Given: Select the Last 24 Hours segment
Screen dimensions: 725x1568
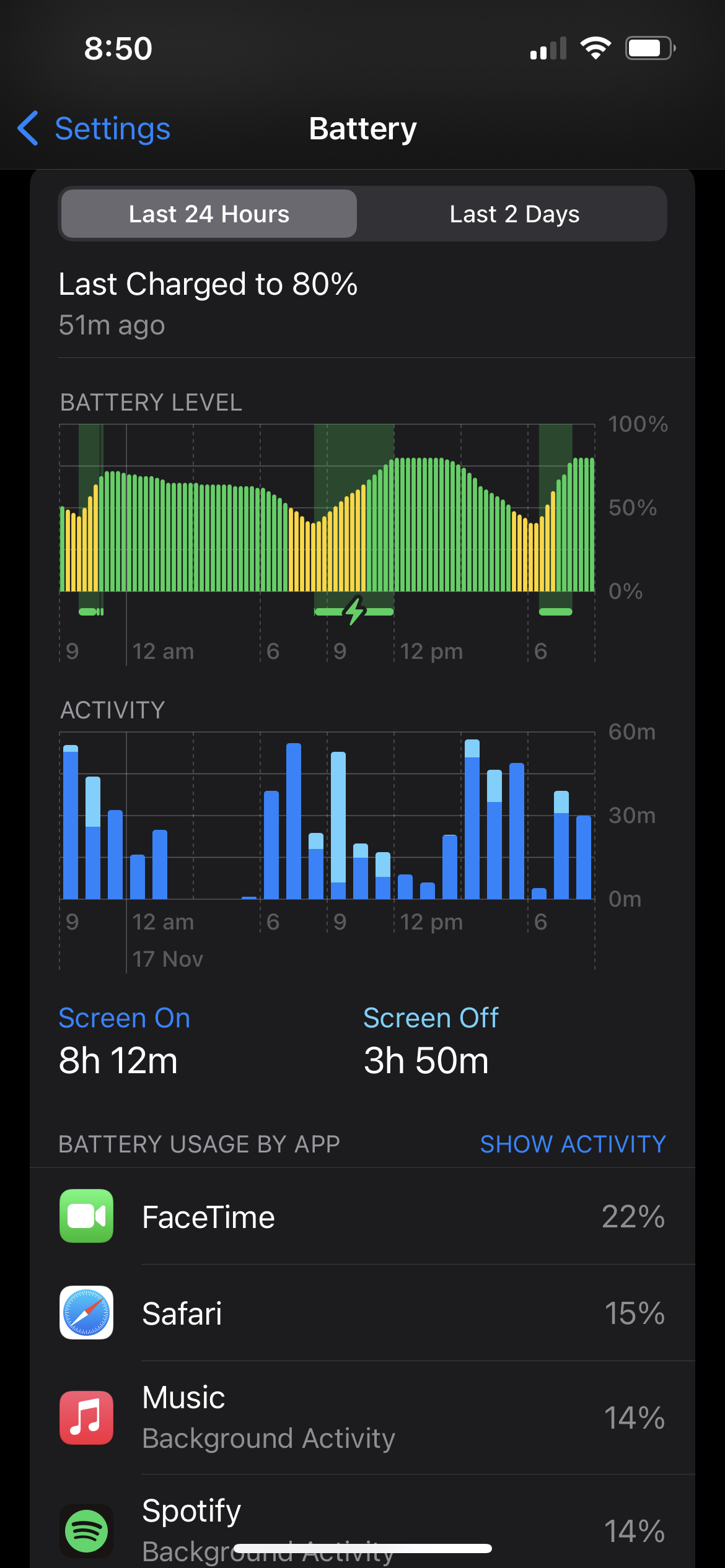Looking at the screenshot, I should pos(209,214).
